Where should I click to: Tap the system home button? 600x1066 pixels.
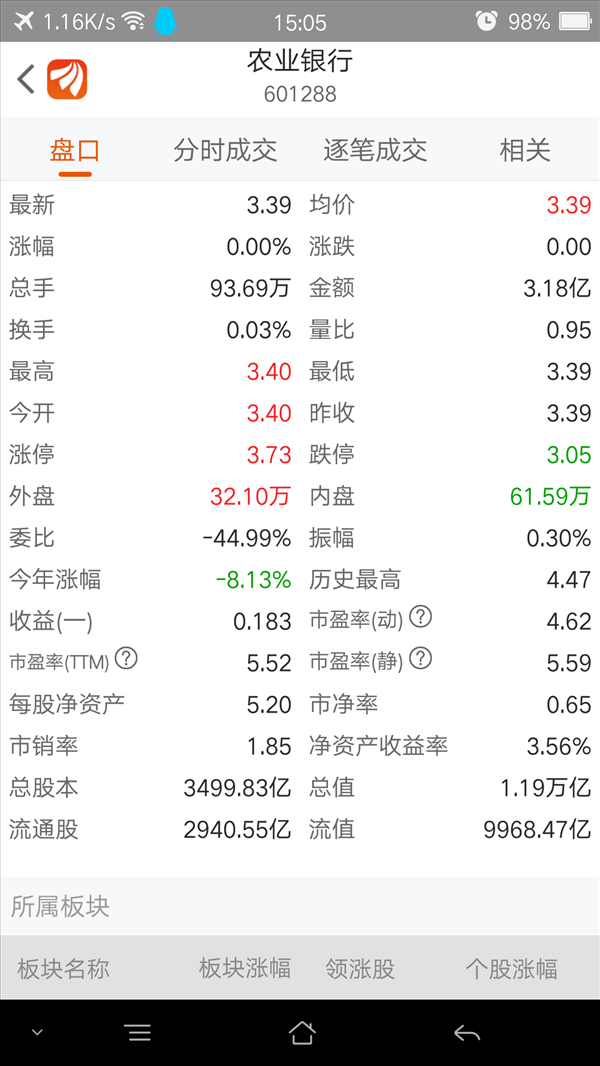coord(302,1033)
